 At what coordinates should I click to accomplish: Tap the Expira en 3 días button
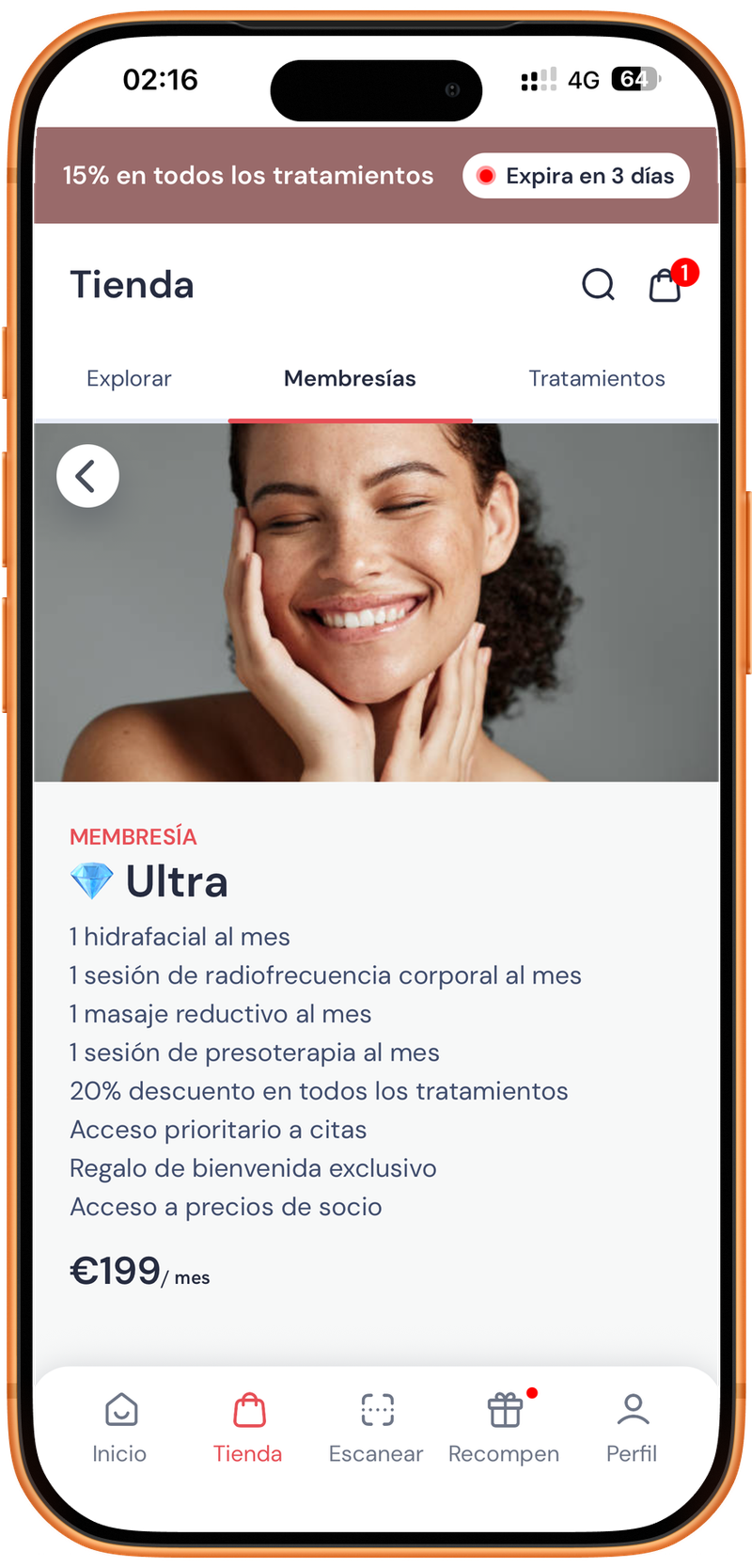click(575, 175)
